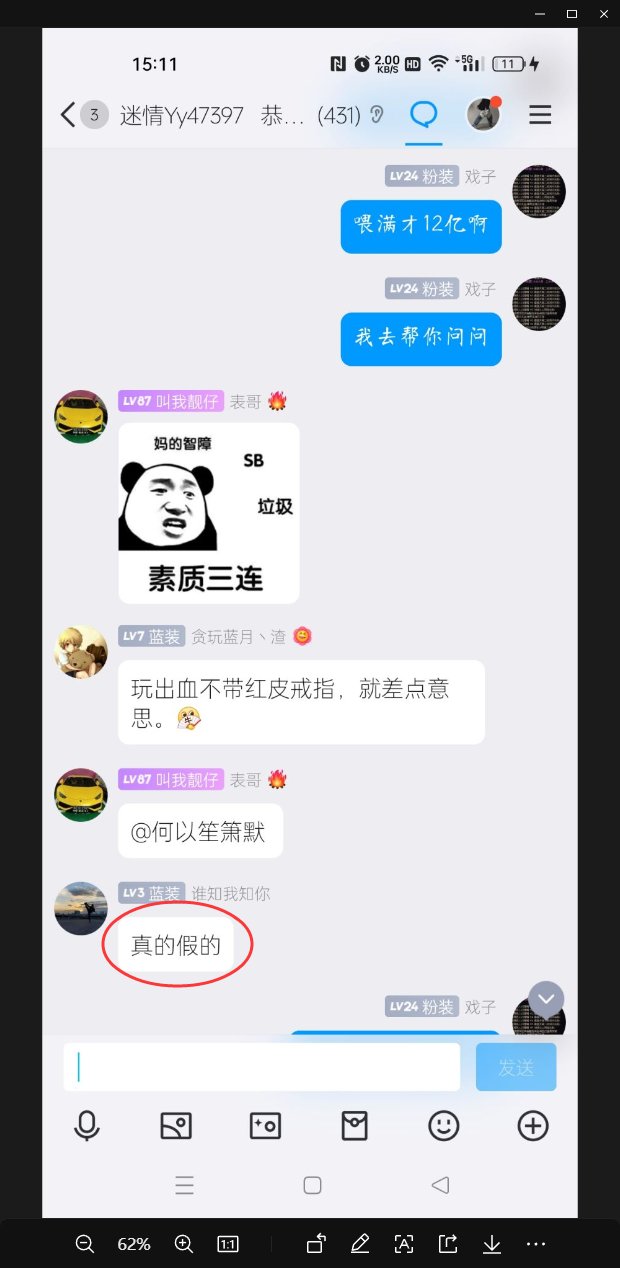The width and height of the screenshot is (620, 1268).
Task: Tap the message input field
Action: 262,1067
